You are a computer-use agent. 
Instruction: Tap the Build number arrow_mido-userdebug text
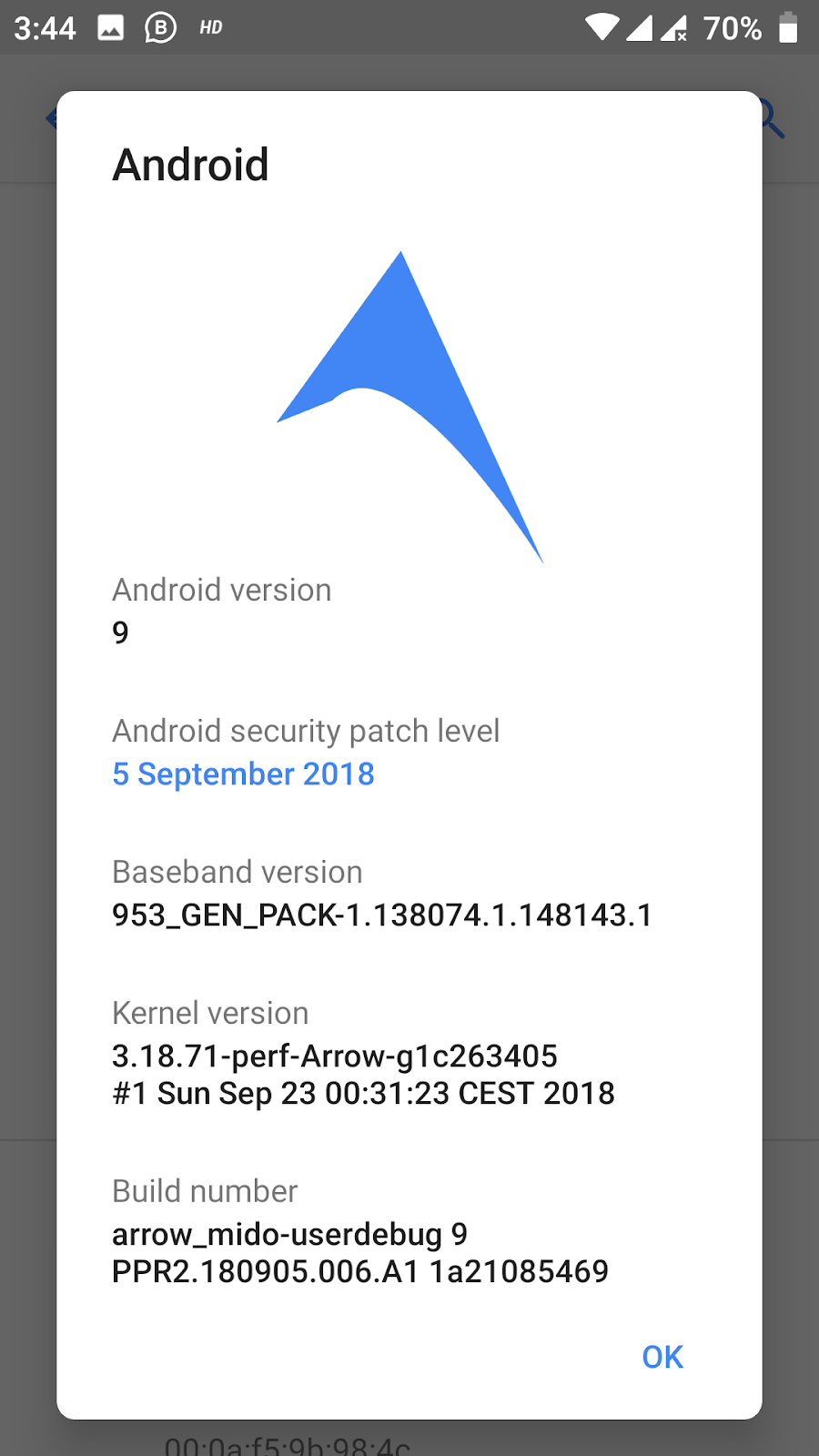[289, 1235]
